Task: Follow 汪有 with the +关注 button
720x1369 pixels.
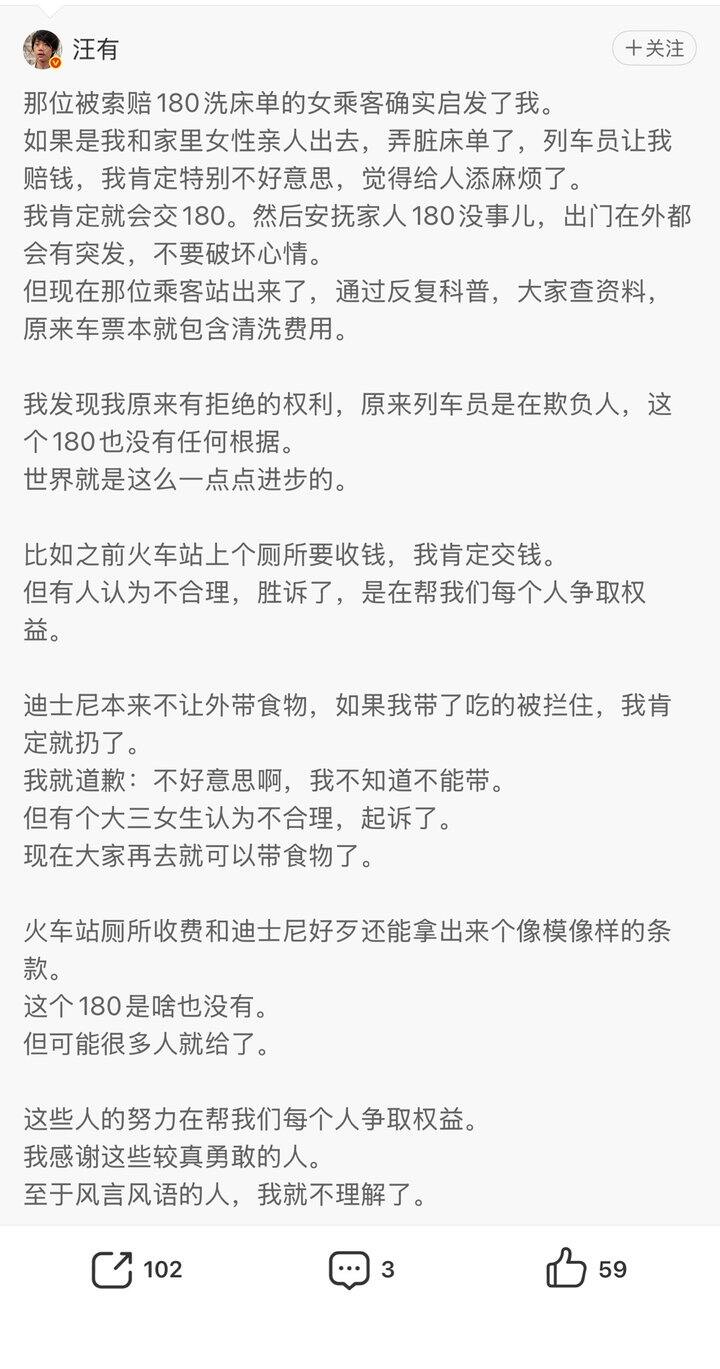Action: point(654,47)
